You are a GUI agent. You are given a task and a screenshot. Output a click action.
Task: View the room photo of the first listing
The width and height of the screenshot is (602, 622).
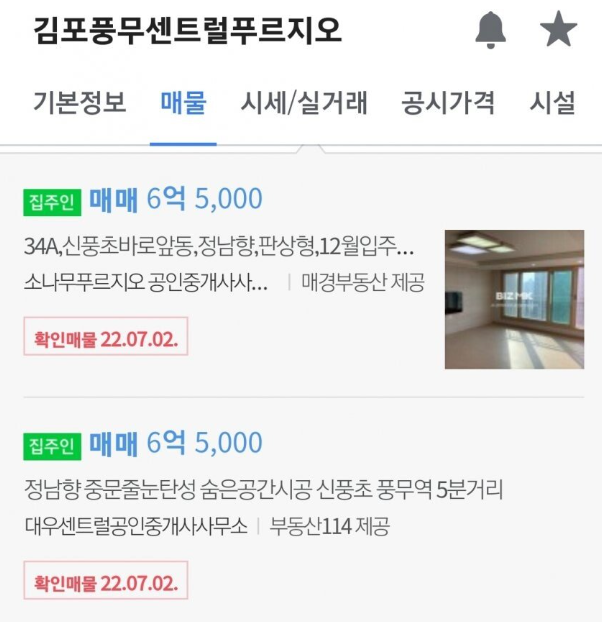pyautogui.click(x=514, y=299)
